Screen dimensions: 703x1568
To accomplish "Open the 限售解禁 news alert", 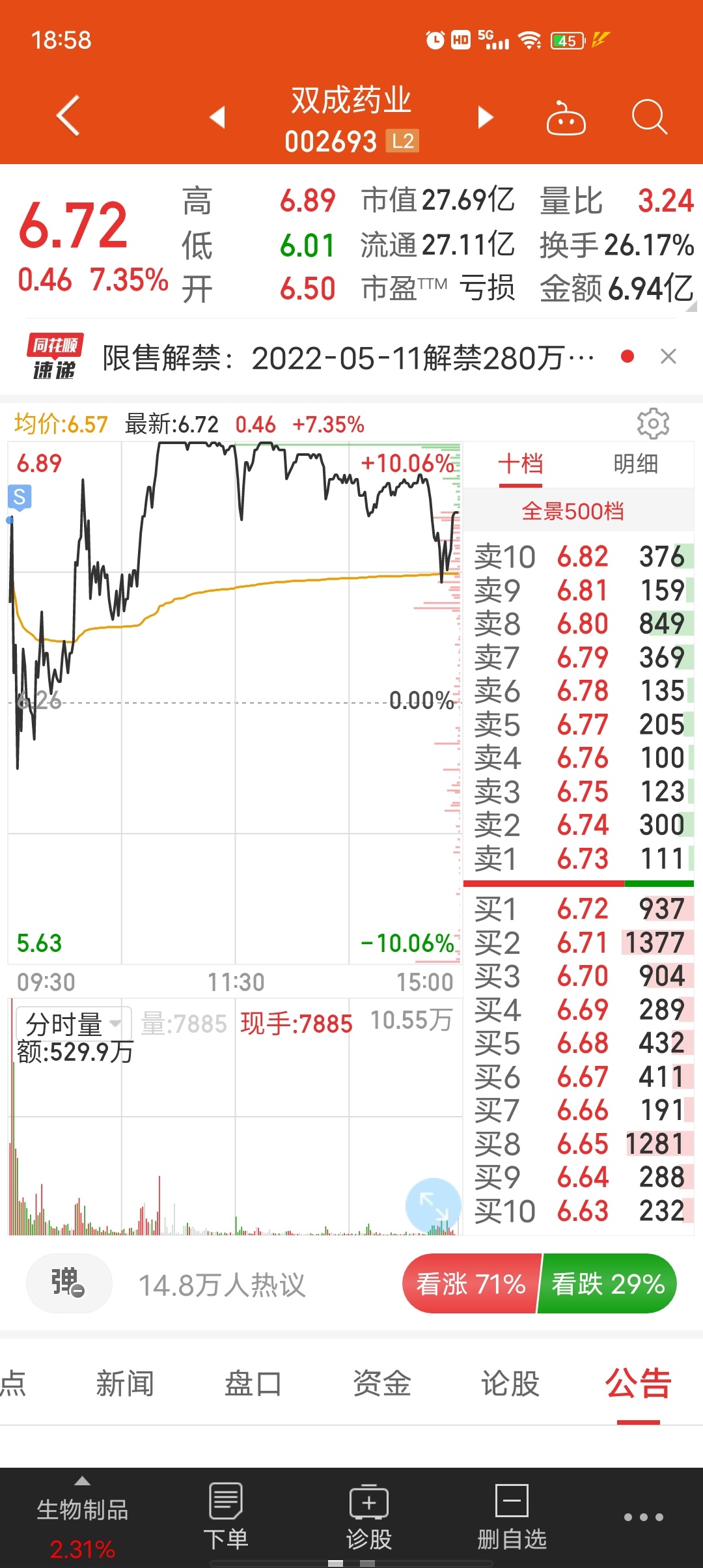I will [x=348, y=357].
